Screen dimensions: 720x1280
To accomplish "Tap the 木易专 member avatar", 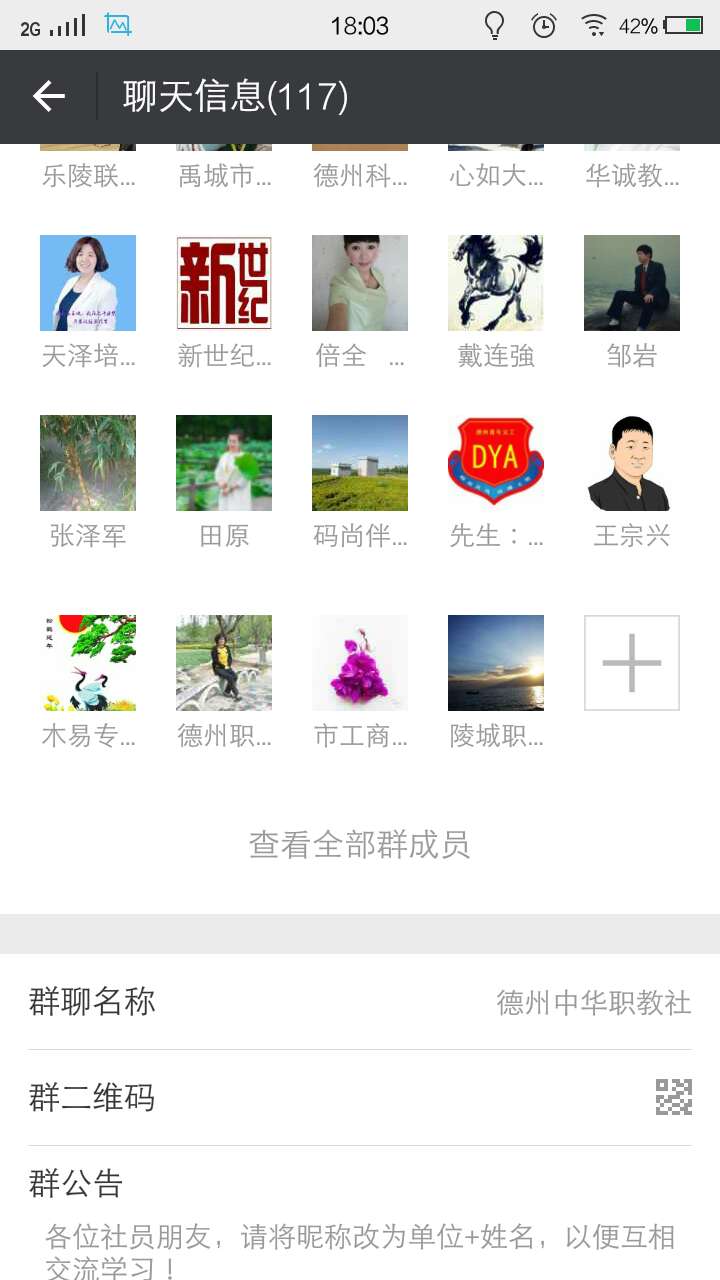I will pos(88,663).
